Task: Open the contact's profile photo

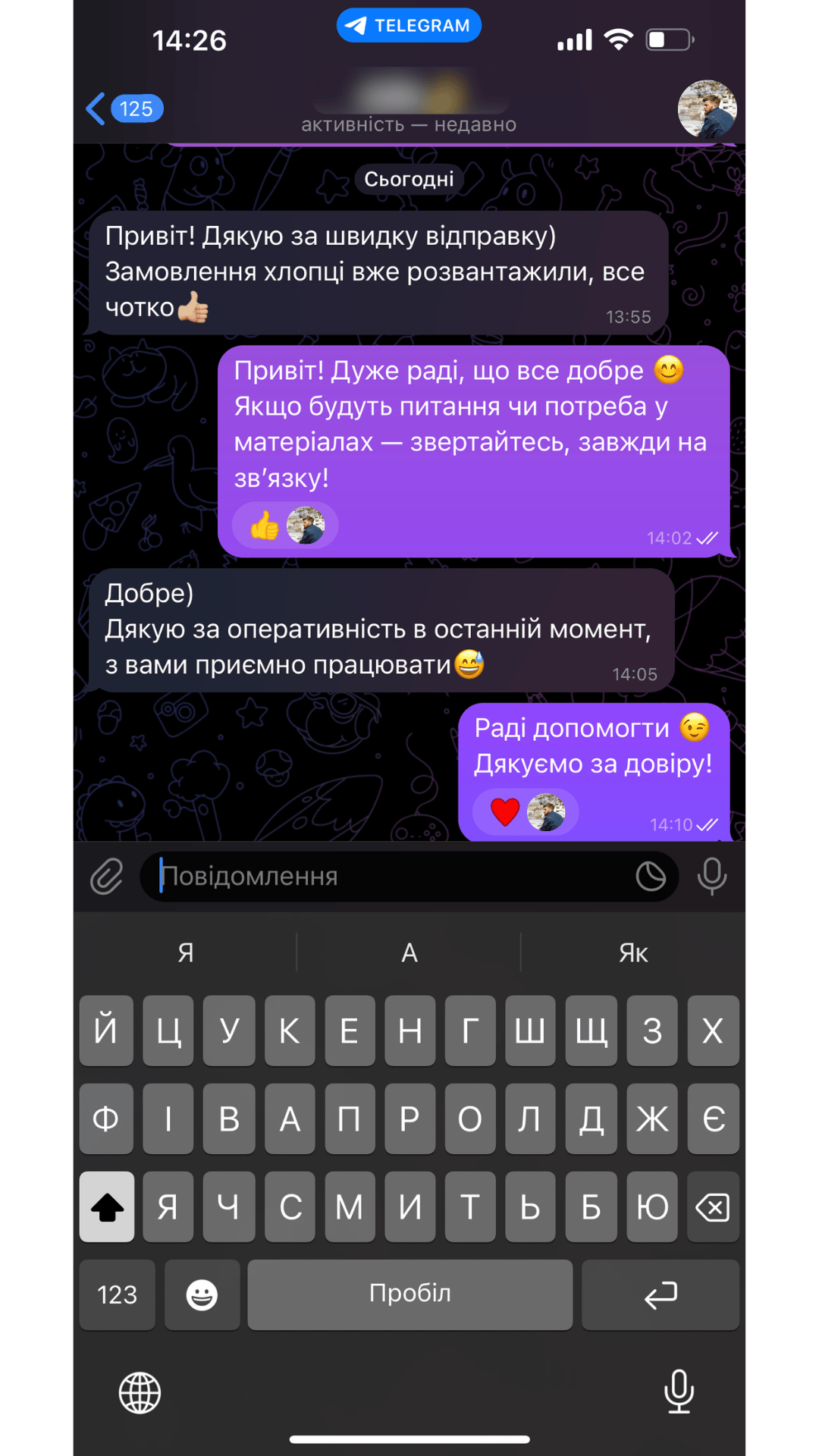Action: pyautogui.click(x=707, y=109)
